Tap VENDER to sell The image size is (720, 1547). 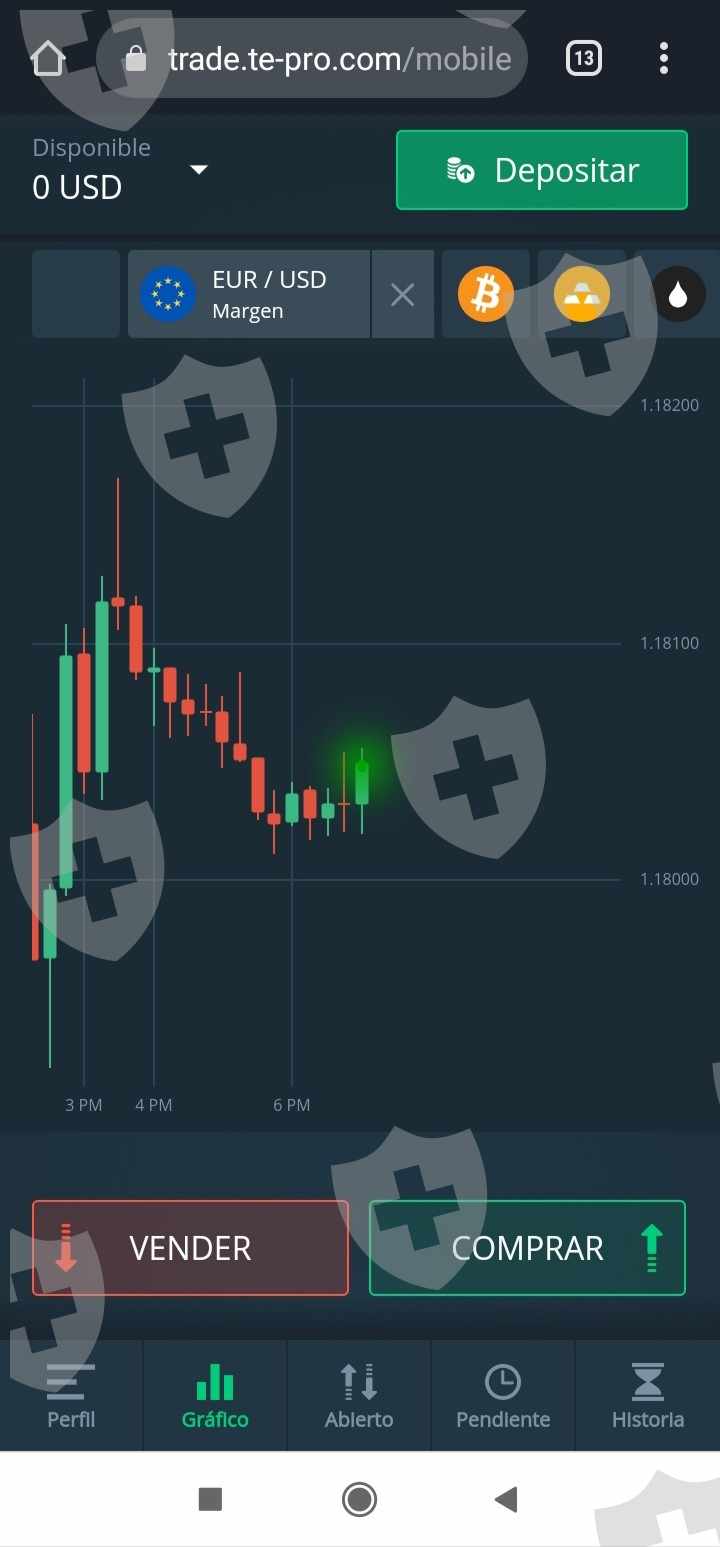(191, 1248)
